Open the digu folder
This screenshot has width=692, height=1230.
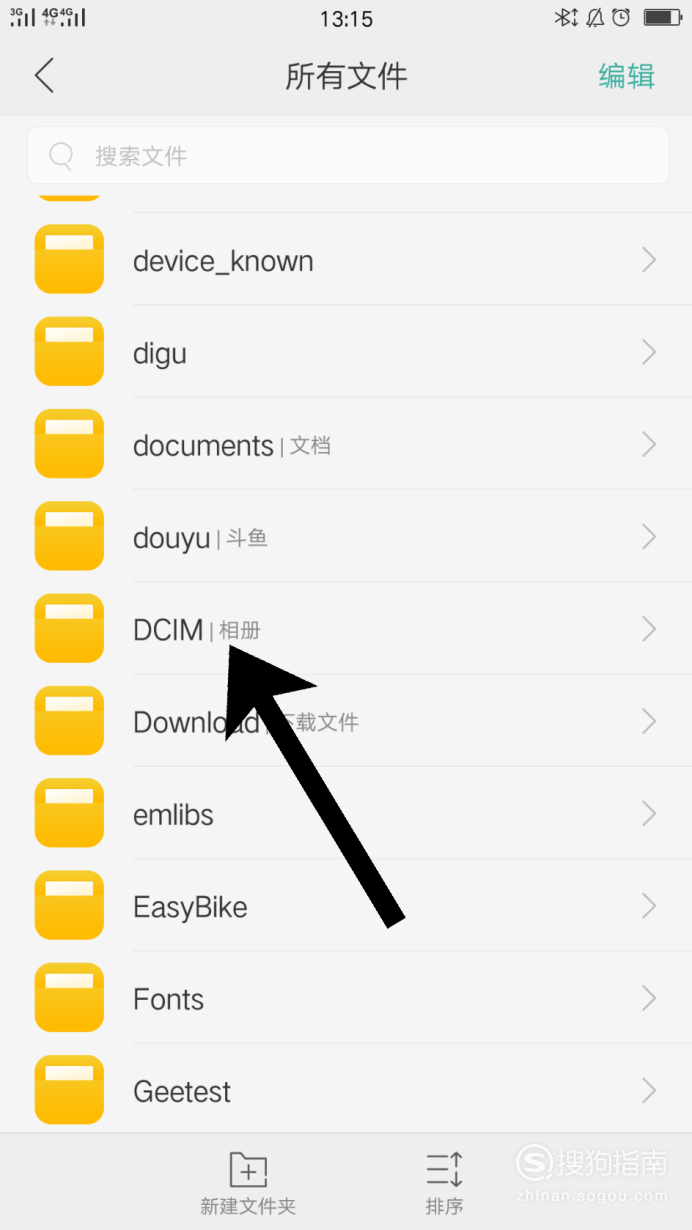pyautogui.click(x=346, y=351)
